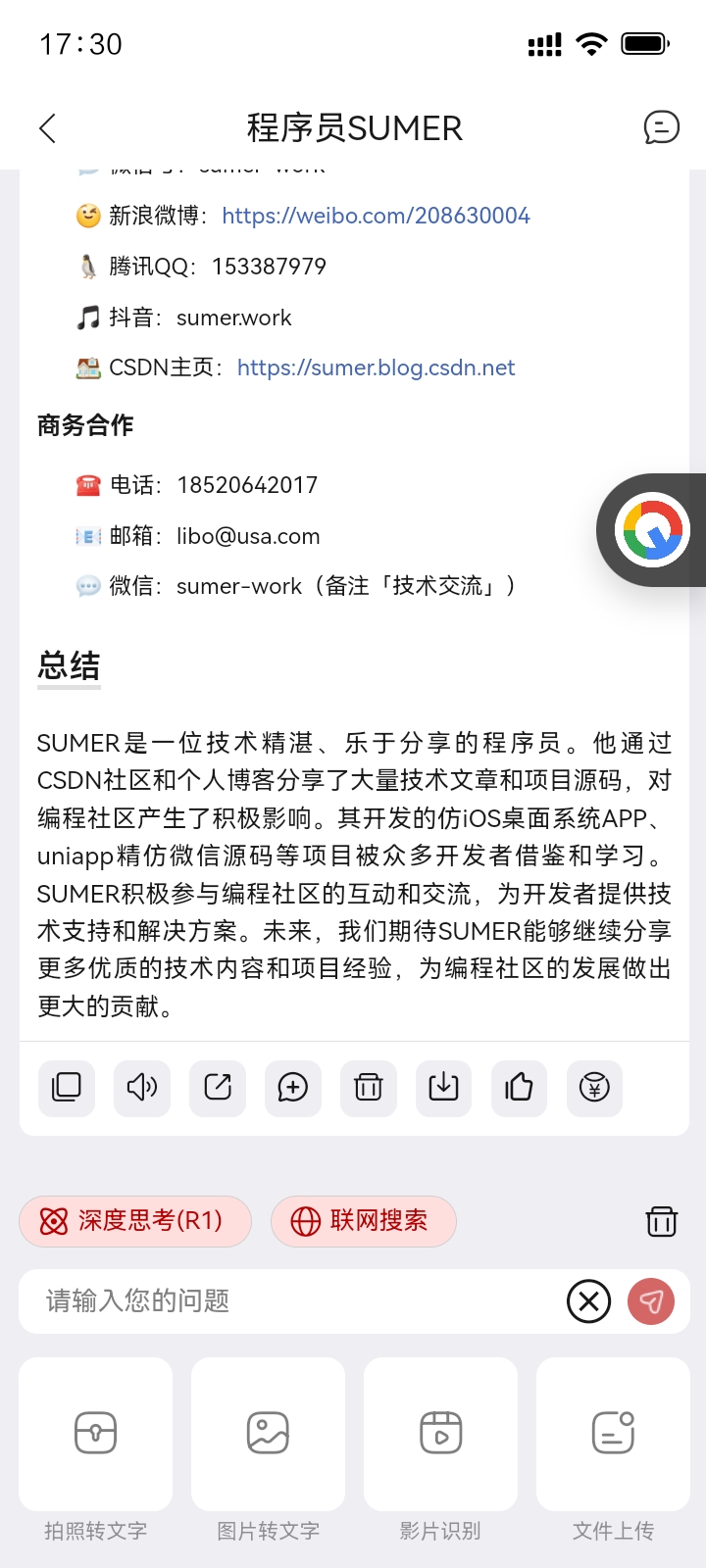
Task: Open the Weibo profile link
Action: [377, 215]
